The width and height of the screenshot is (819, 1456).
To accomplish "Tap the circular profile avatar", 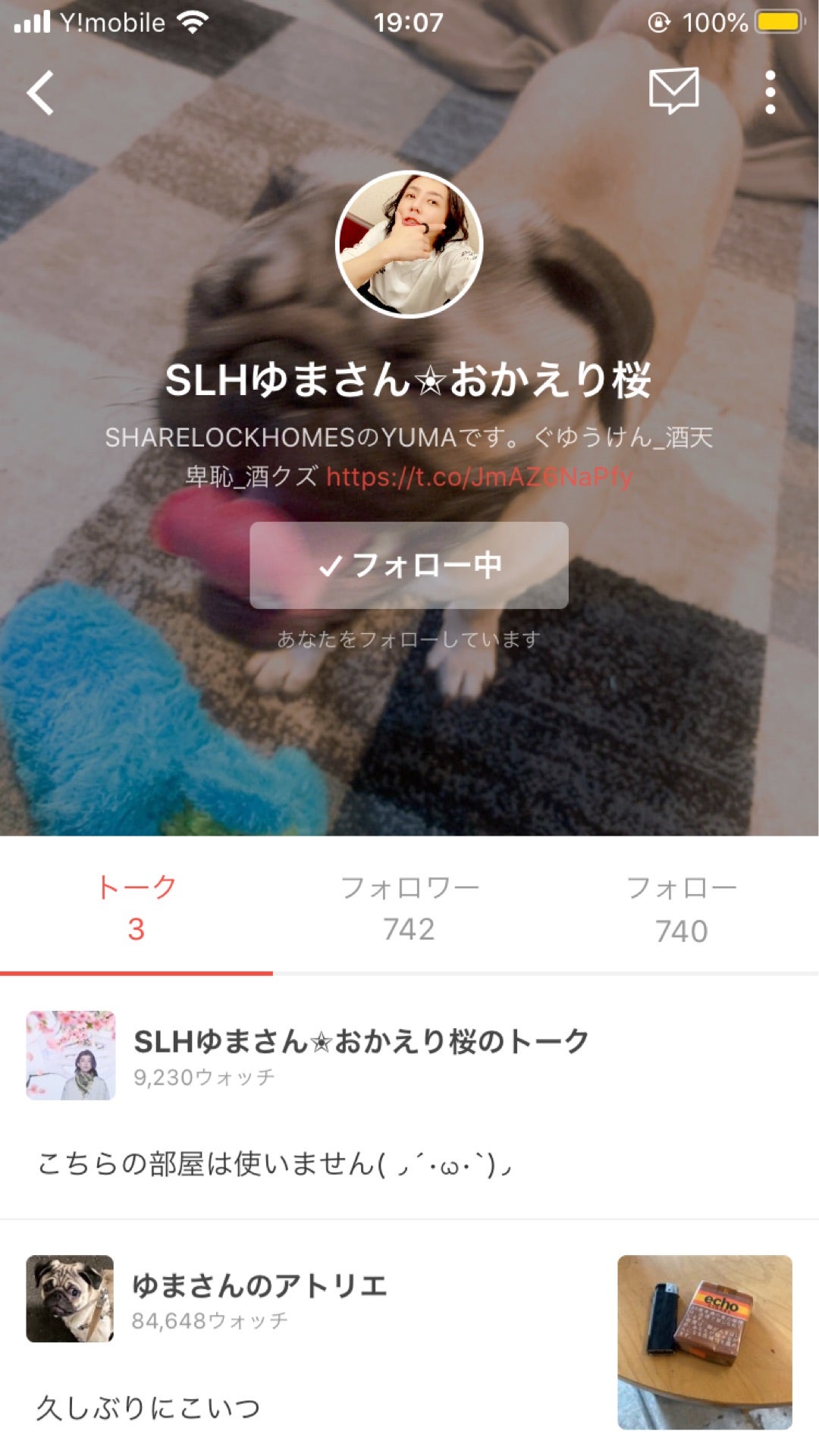I will 409,244.
